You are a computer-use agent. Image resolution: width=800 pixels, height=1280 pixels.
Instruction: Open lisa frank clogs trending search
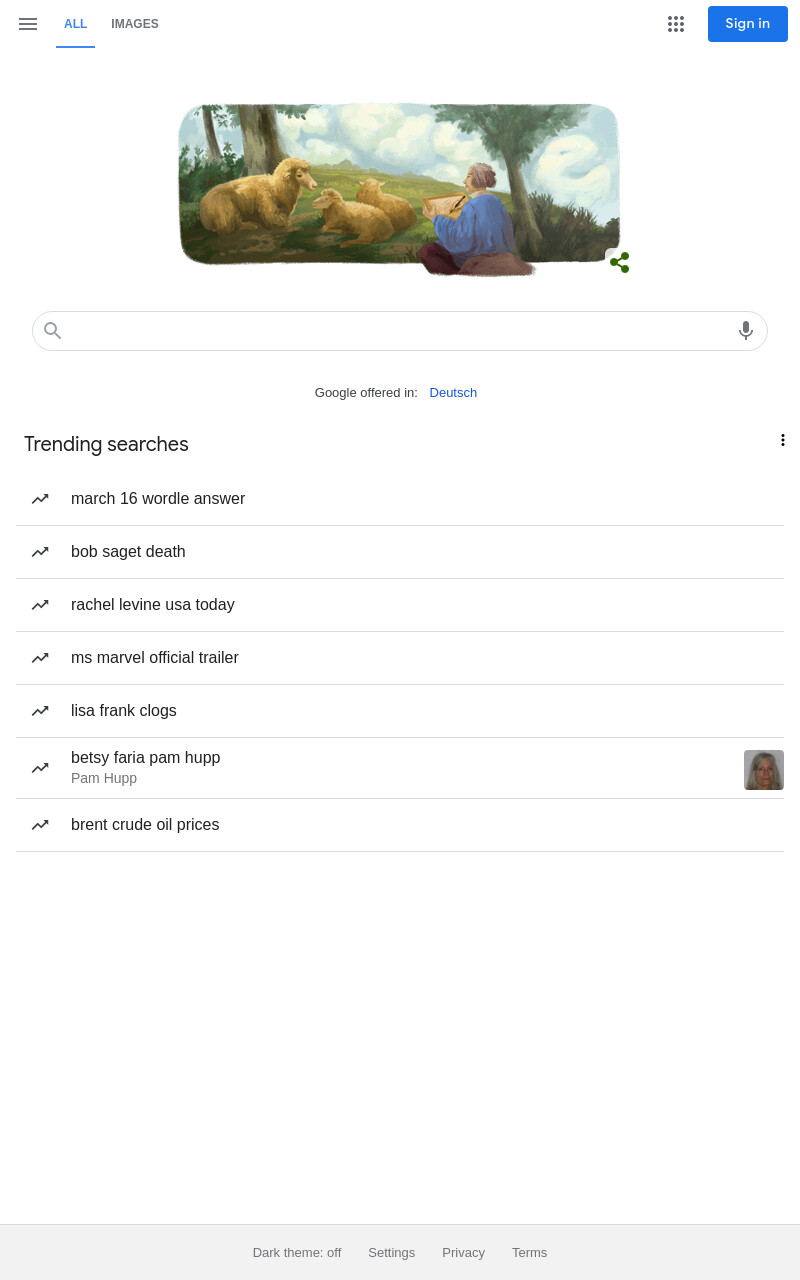click(x=400, y=711)
